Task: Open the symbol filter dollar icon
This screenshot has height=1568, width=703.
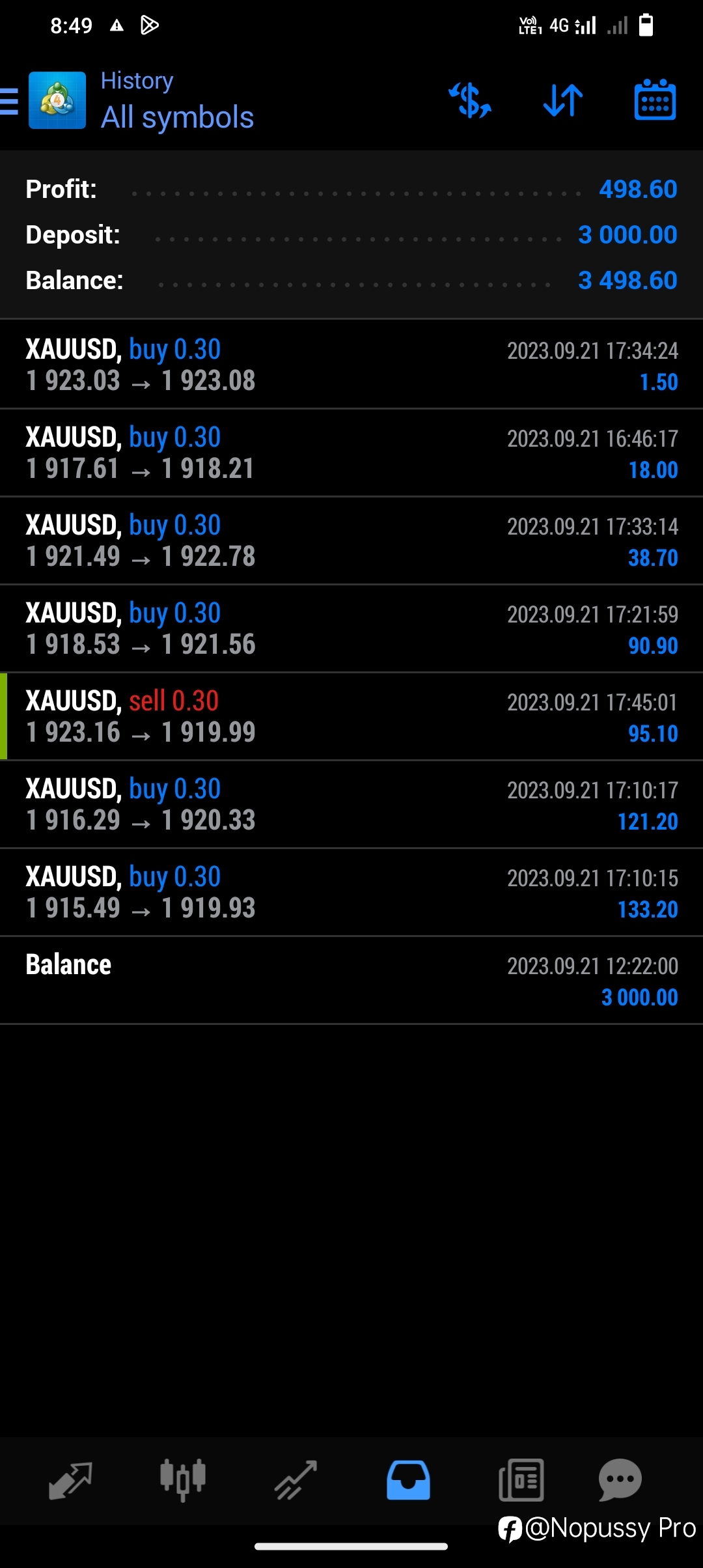Action: click(x=470, y=101)
